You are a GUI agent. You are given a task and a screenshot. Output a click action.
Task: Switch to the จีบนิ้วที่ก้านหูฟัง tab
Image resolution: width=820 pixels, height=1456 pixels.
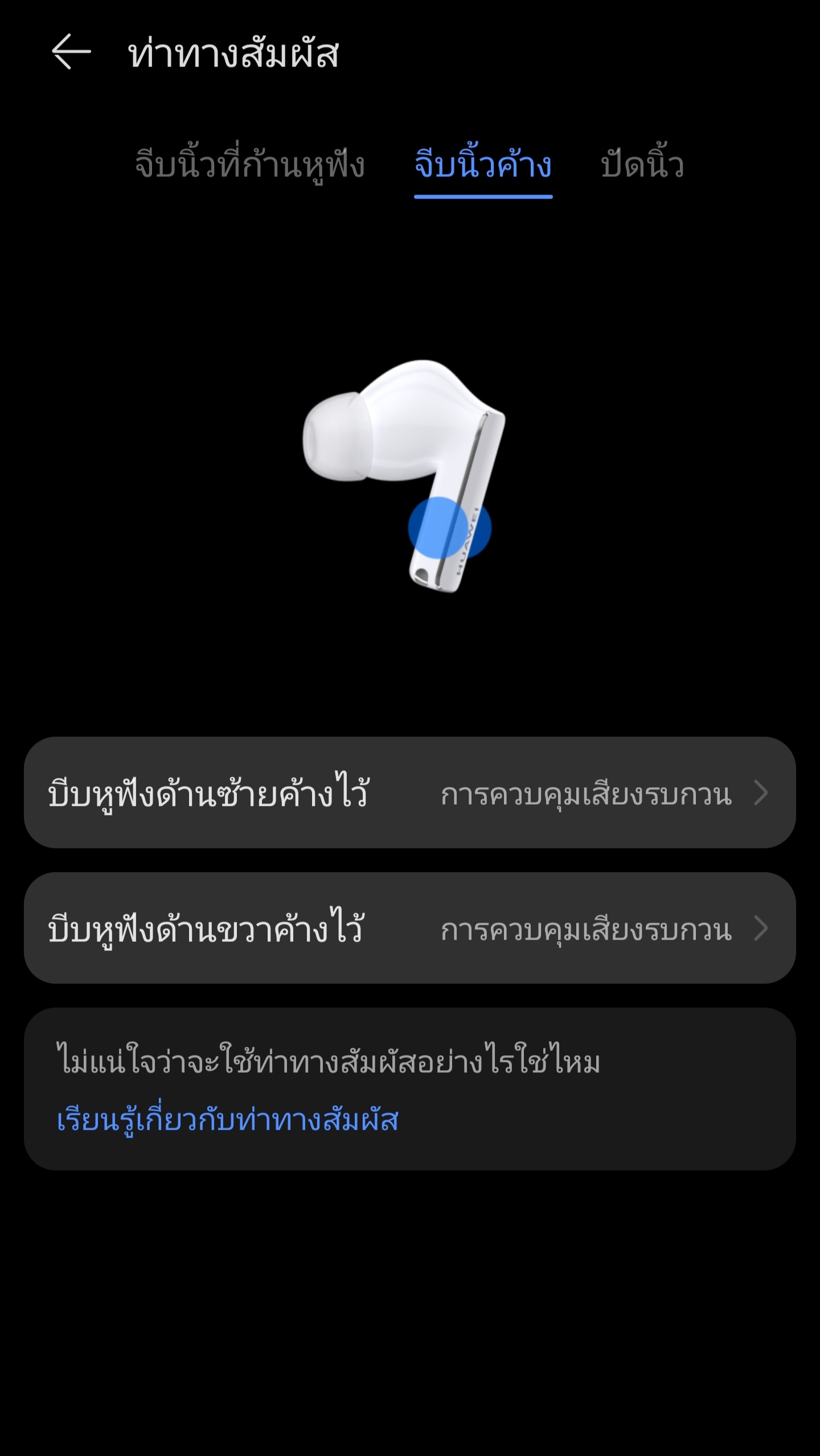click(249, 165)
